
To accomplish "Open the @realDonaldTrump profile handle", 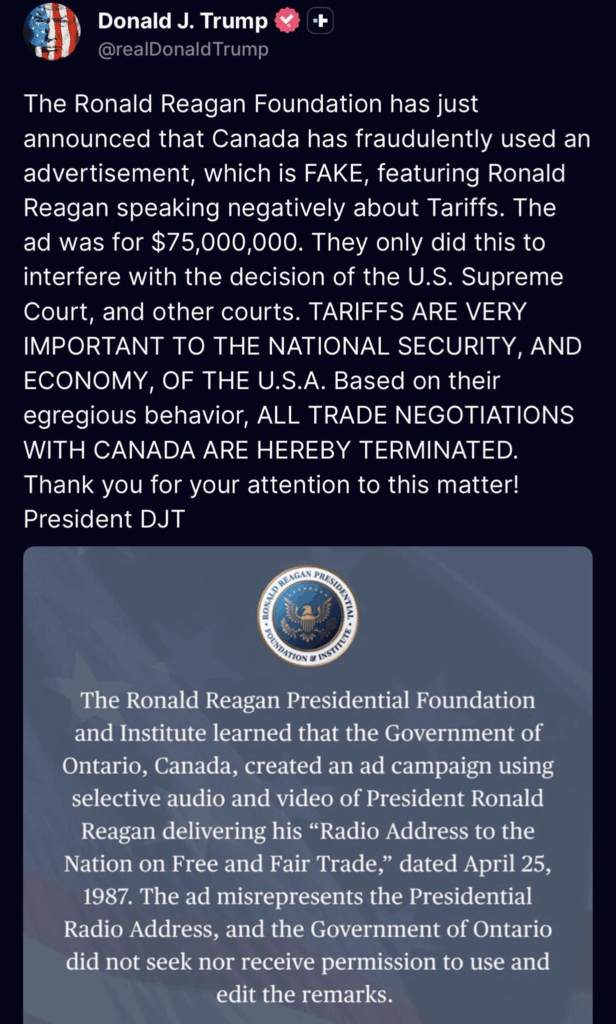I will (183, 49).
